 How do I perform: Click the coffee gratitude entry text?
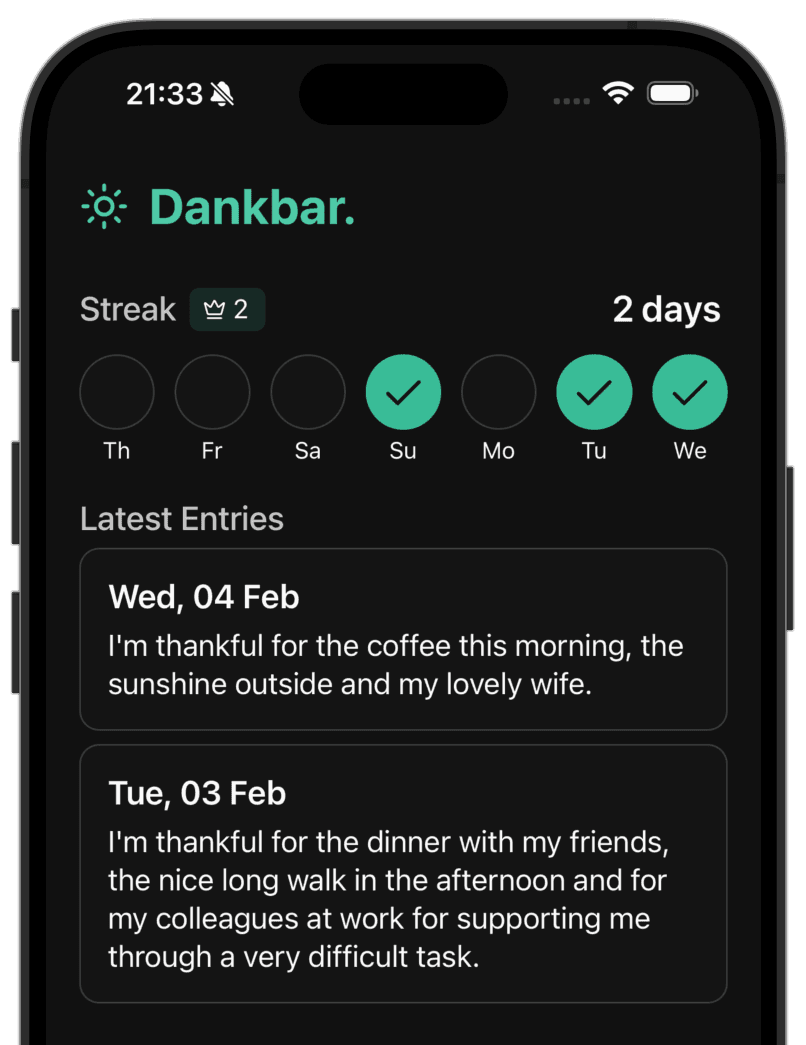click(x=396, y=665)
